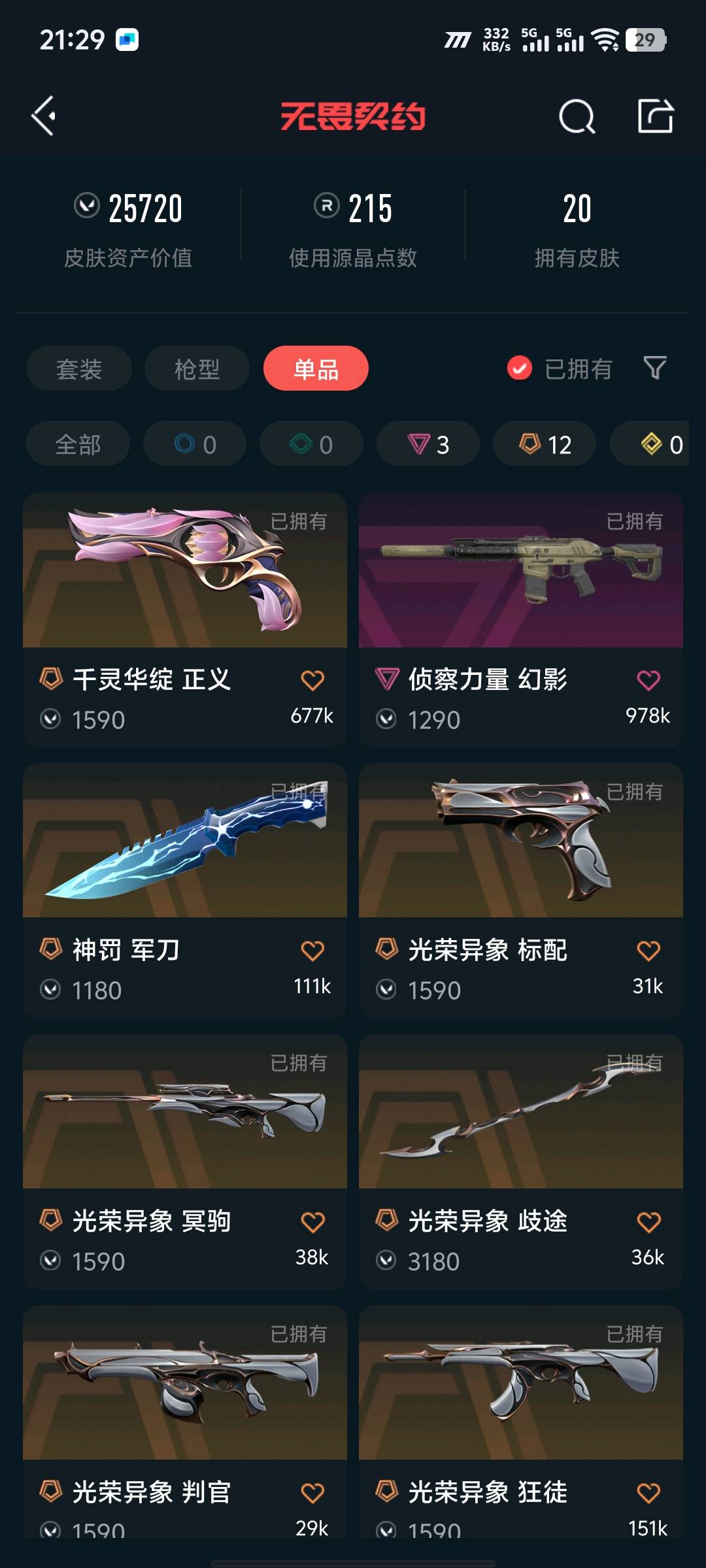Viewport: 706px width, 1568px height.
Task: Tap the share icon in the header
Action: [655, 117]
